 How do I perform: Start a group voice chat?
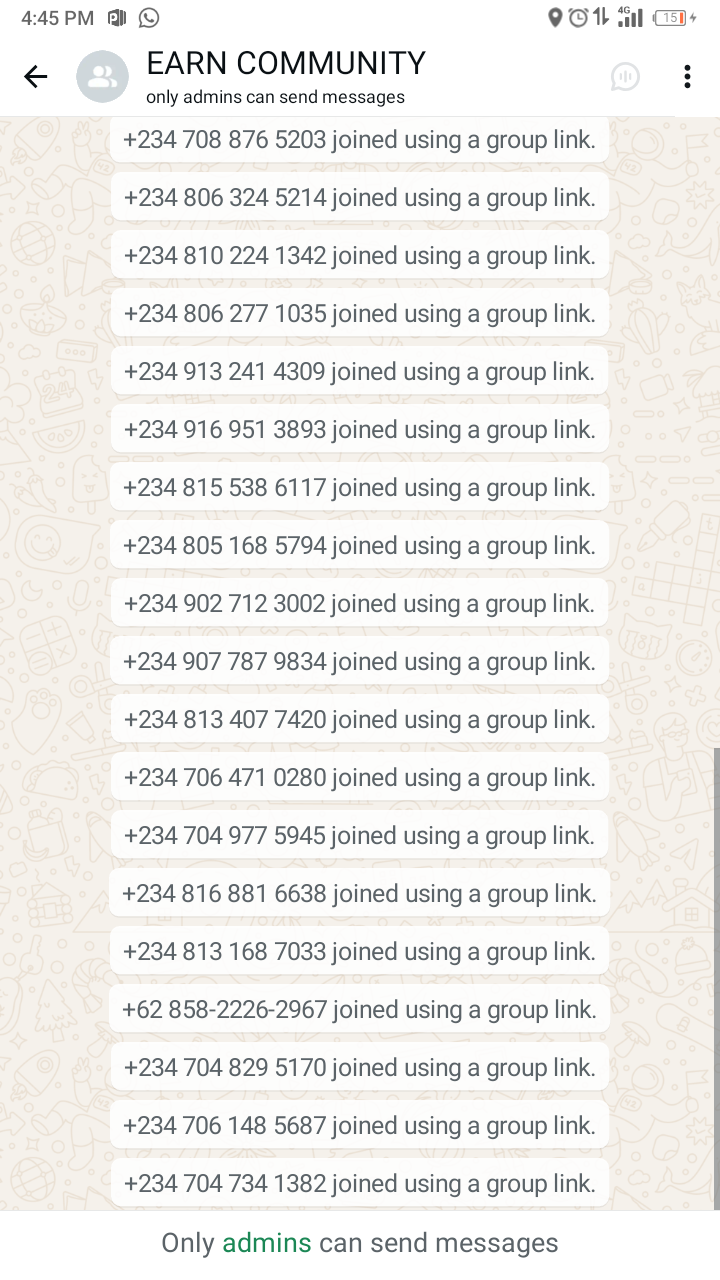click(x=625, y=77)
